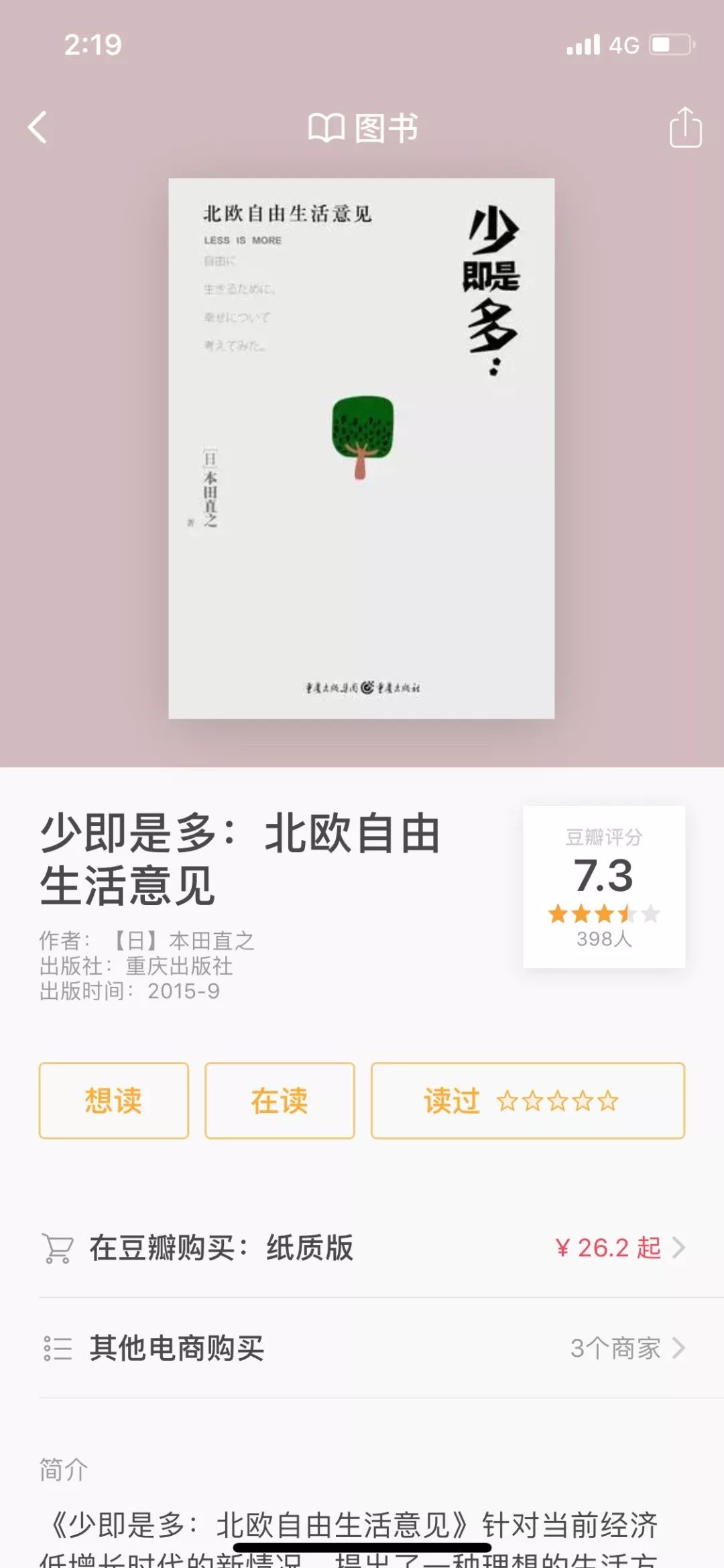The image size is (724, 1568).
Task: Open the book cover image
Action: tap(361, 448)
